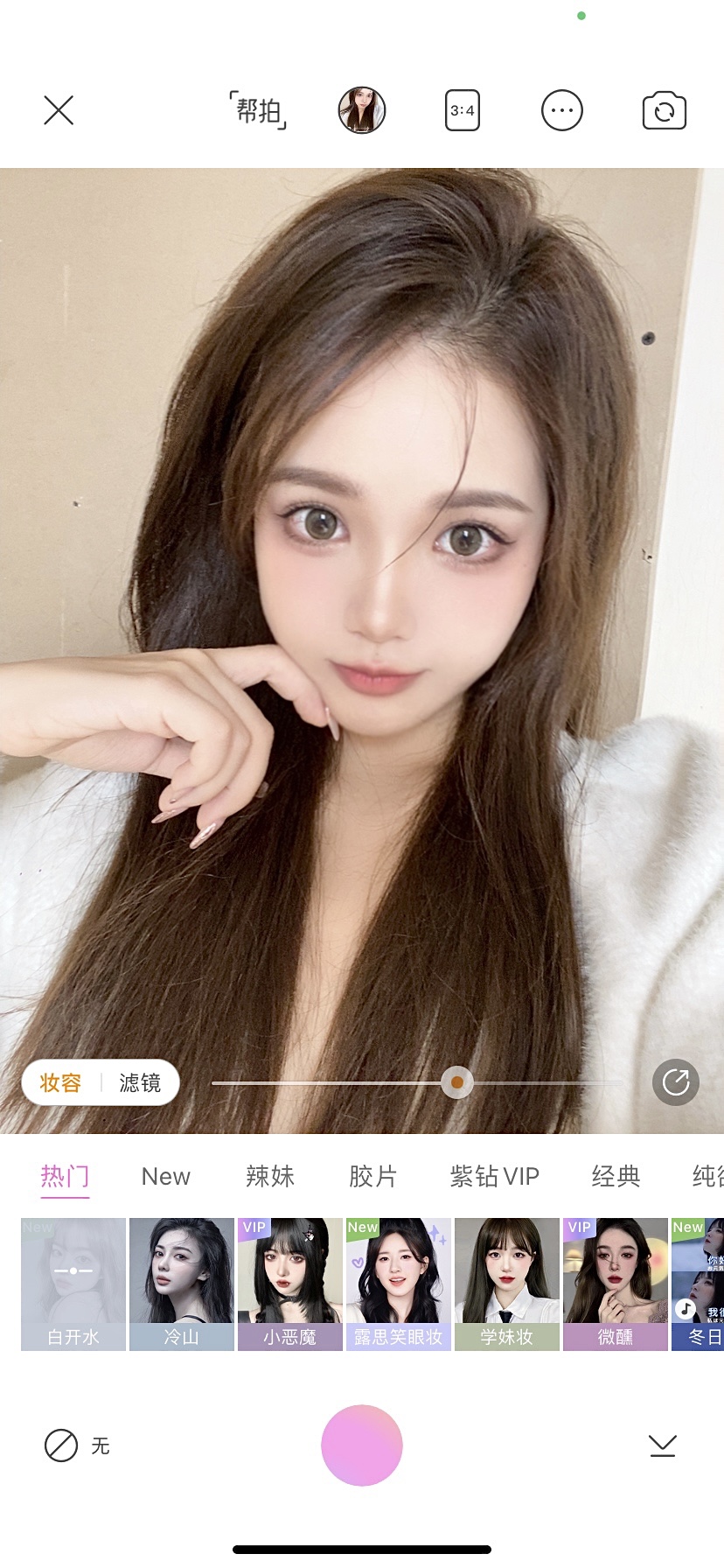724x1568 pixels.
Task: Apply the 冷山 makeup look
Action: (182, 1284)
